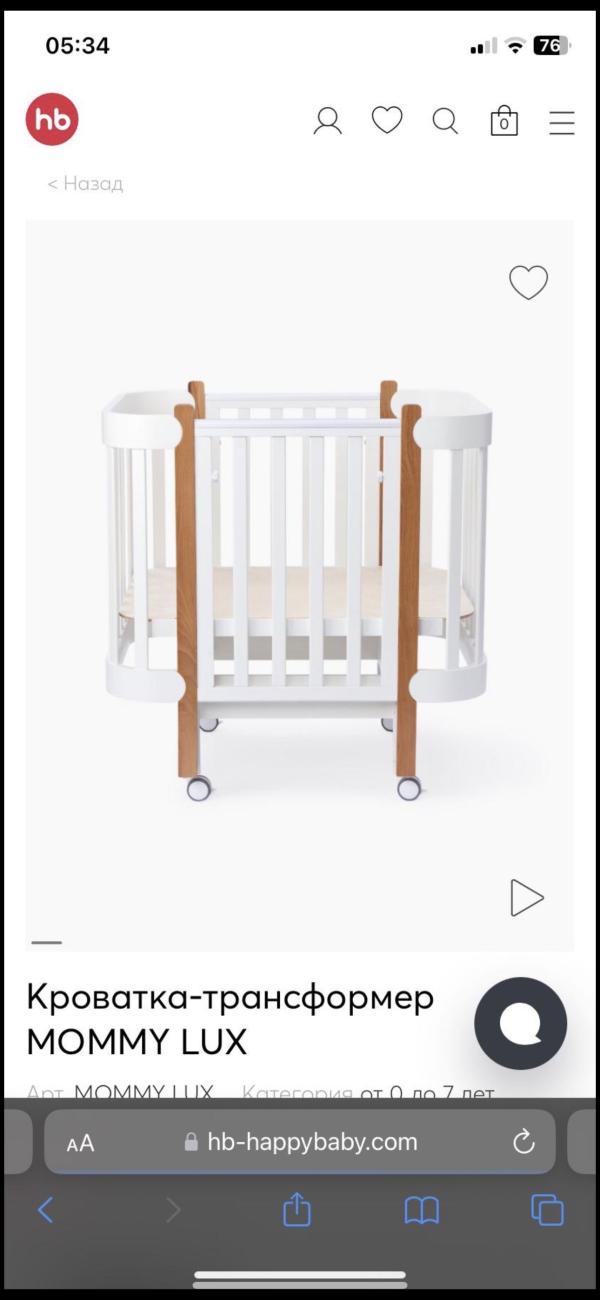The width and height of the screenshot is (600, 1300).
Task: Go back to previous page in Safari
Action: click(x=45, y=1210)
